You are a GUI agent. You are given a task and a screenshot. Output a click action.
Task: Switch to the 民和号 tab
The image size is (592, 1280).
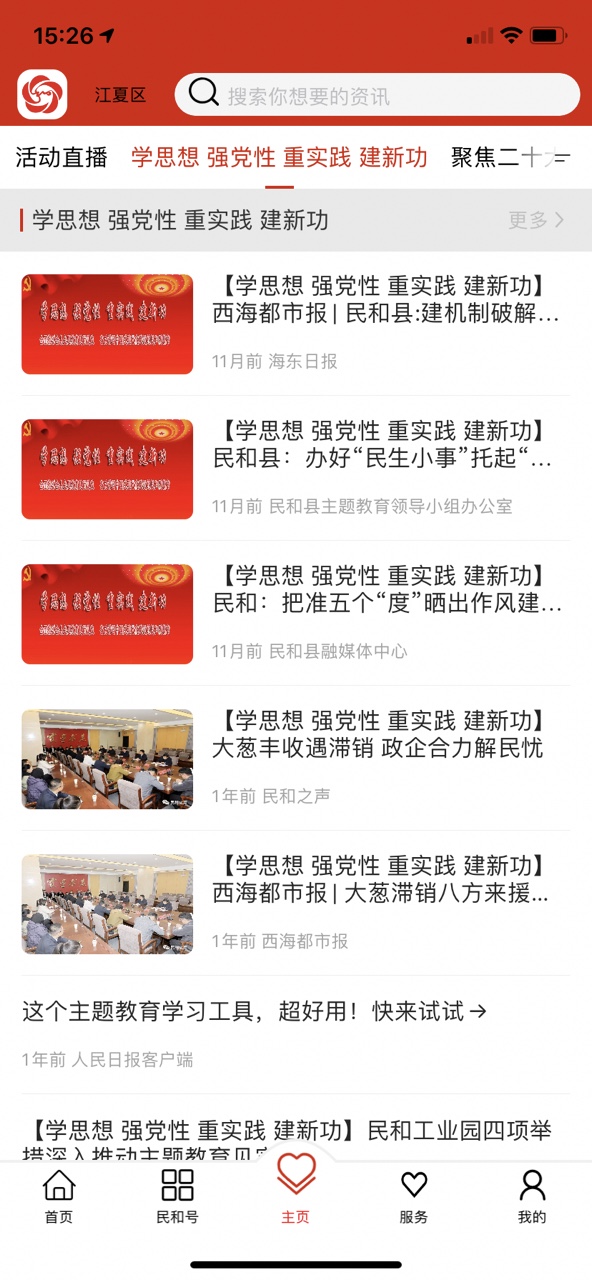click(x=177, y=1196)
